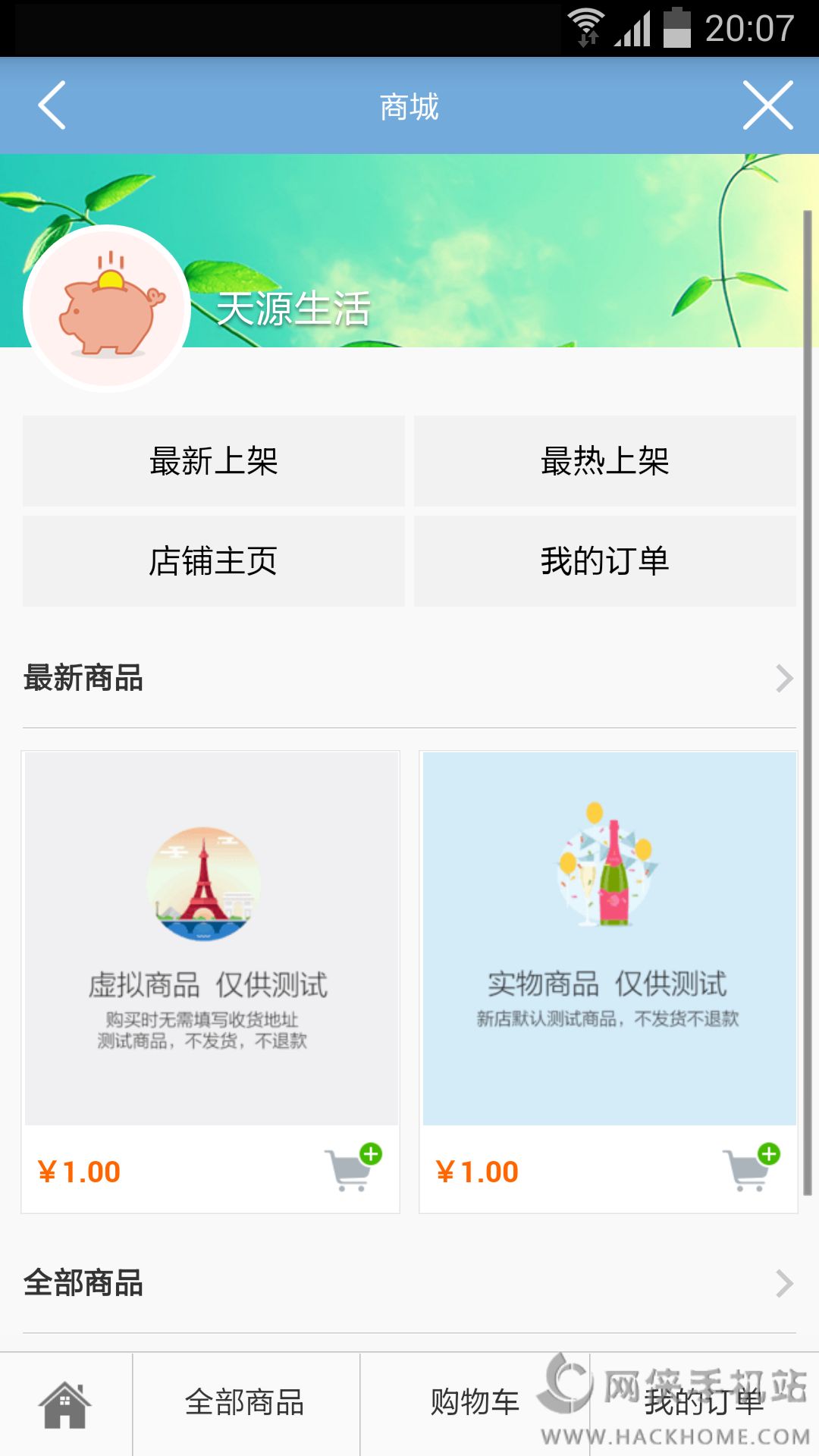Expand the 最新商品 section
The height and width of the screenshot is (1456, 819).
(783, 679)
